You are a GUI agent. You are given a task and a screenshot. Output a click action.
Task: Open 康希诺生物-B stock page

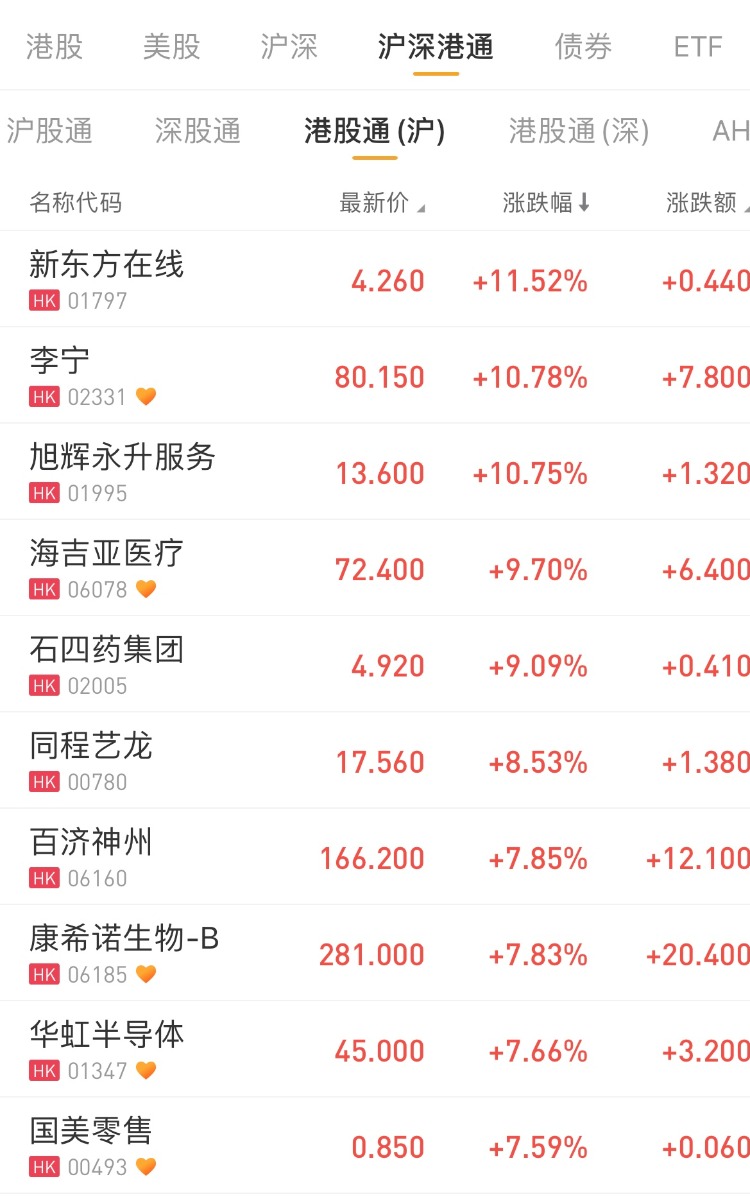(x=124, y=938)
